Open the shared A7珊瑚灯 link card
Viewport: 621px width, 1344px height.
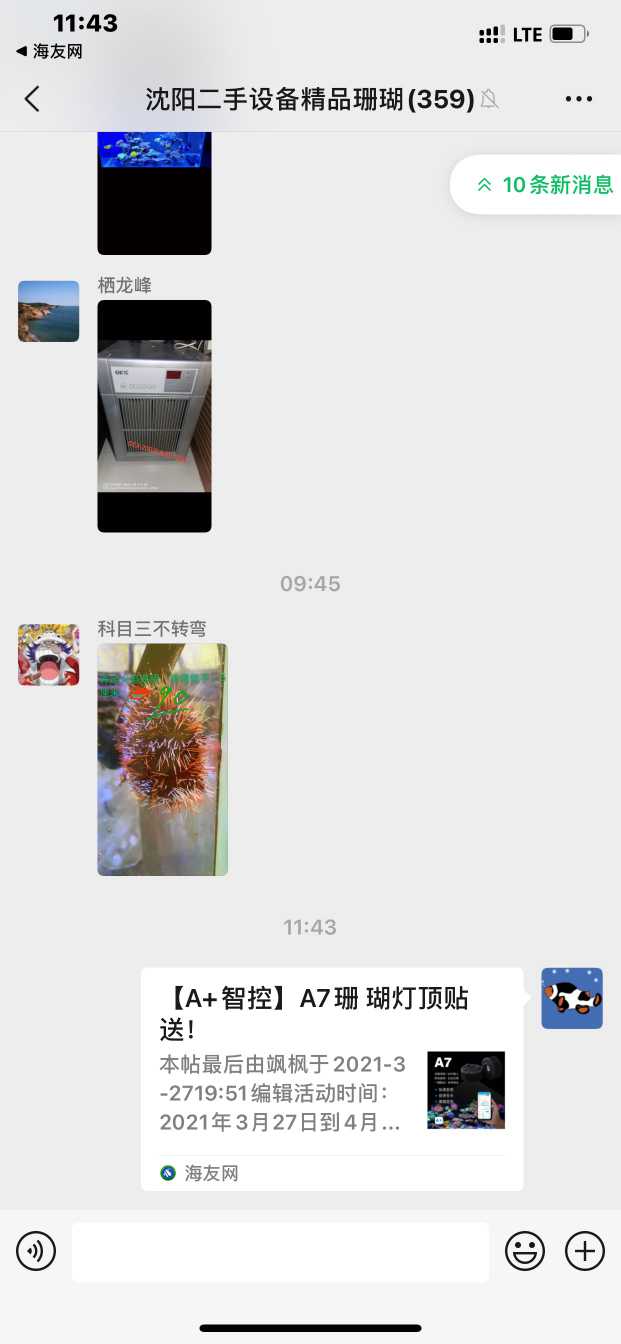point(331,1078)
